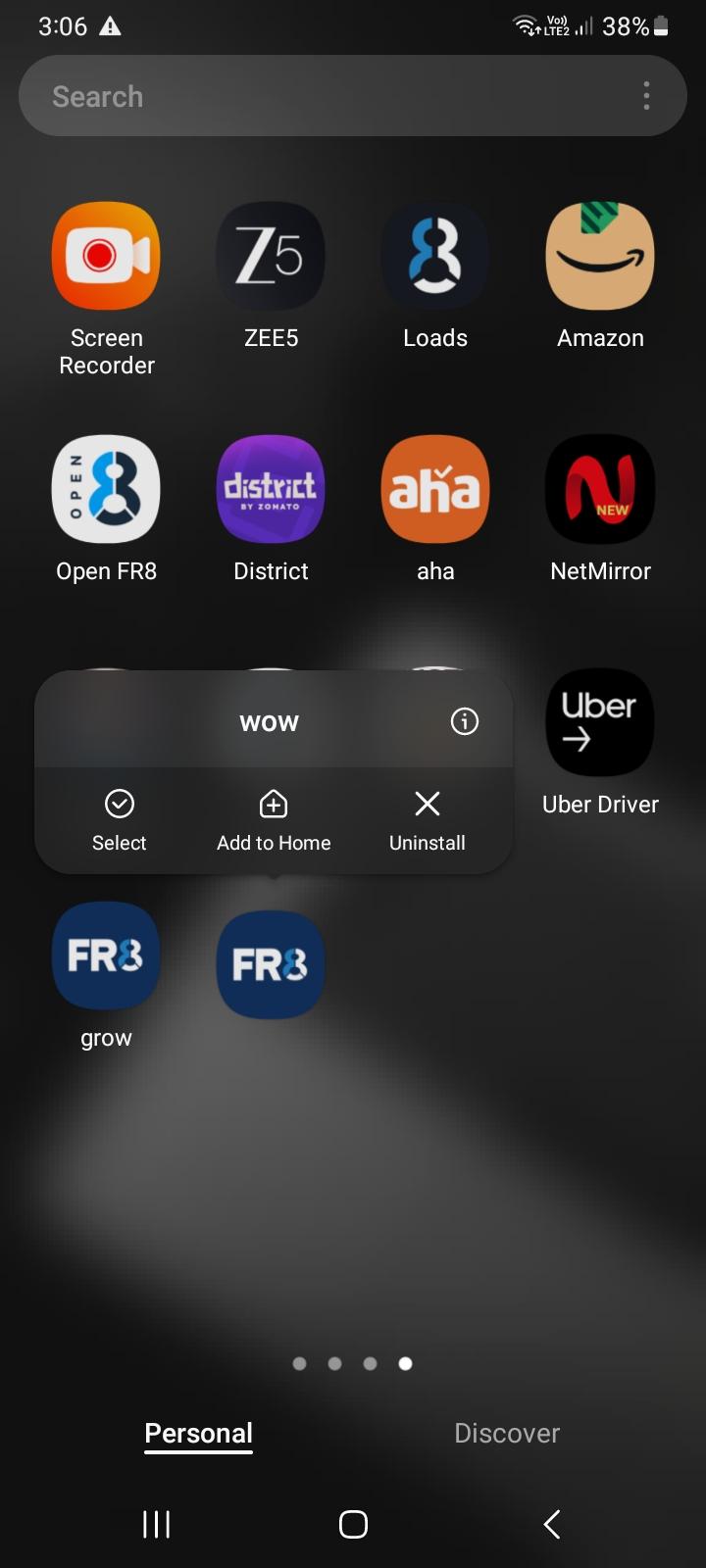Choose Select from the context menu

(x=120, y=819)
